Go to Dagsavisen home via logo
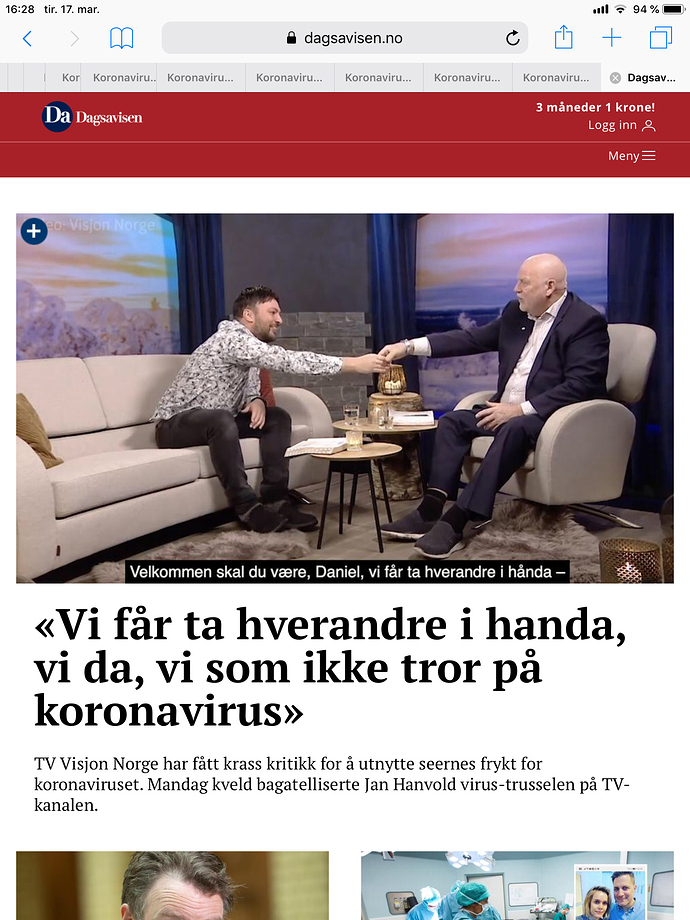Screen dimensions: 690x920 tap(92, 117)
